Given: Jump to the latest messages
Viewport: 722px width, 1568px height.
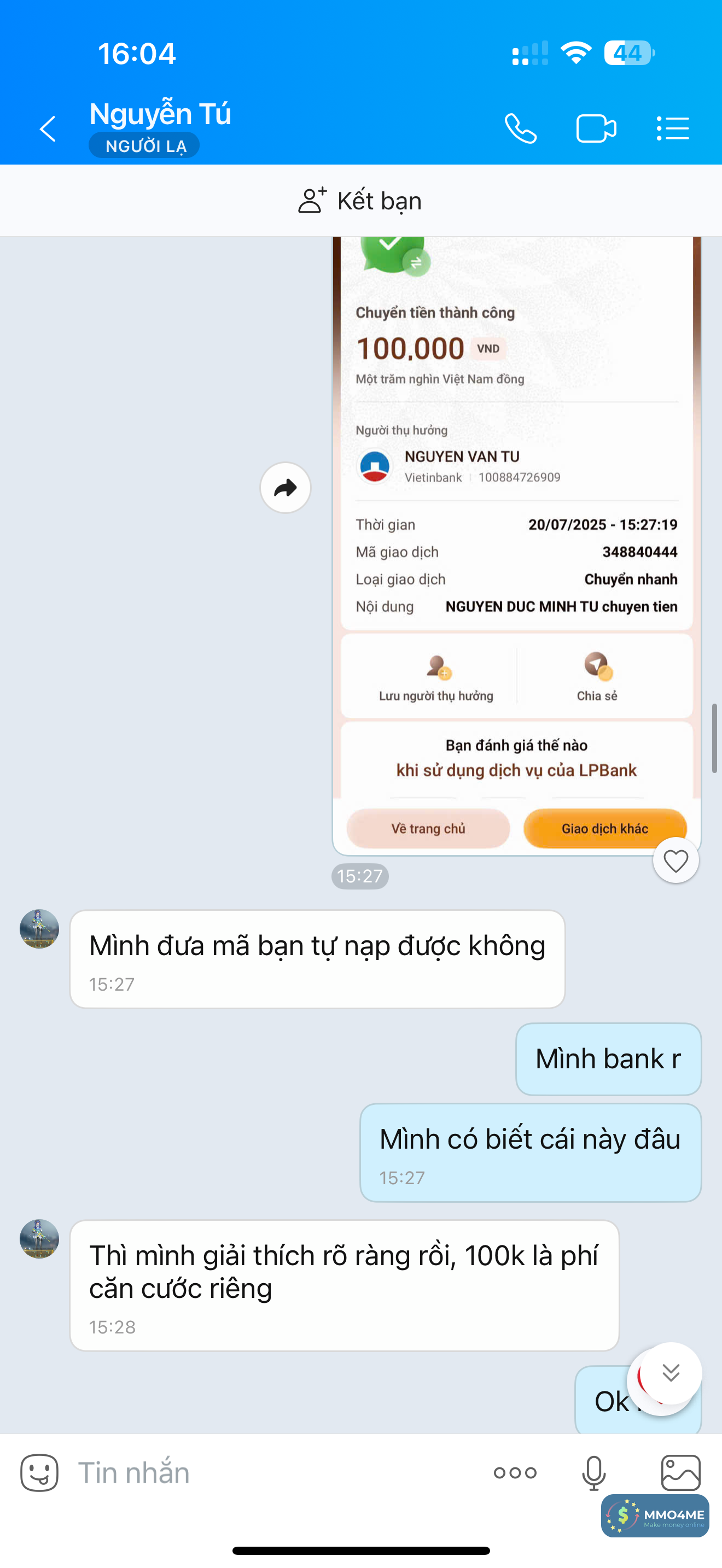Looking at the screenshot, I should click(671, 1373).
